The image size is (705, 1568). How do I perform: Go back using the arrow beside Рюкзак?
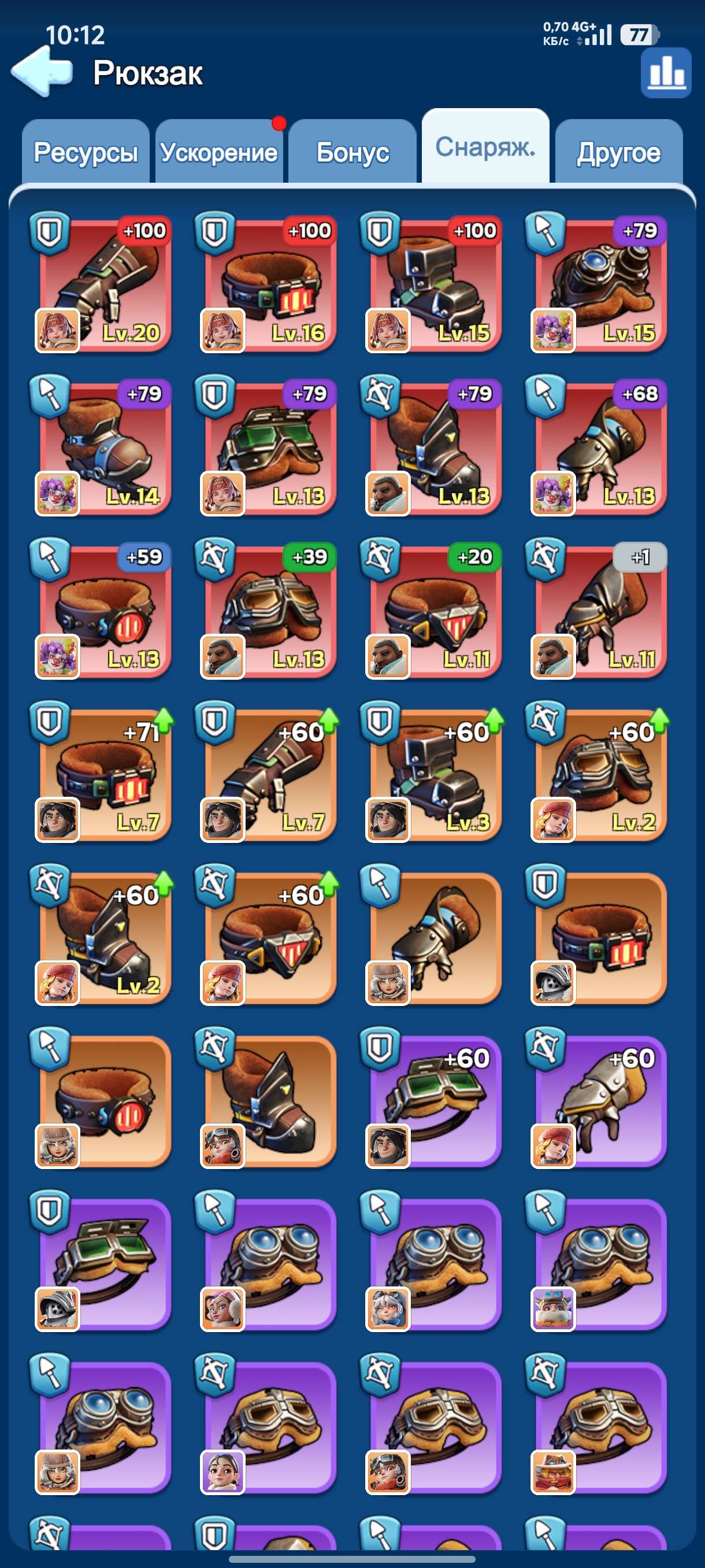(42, 72)
